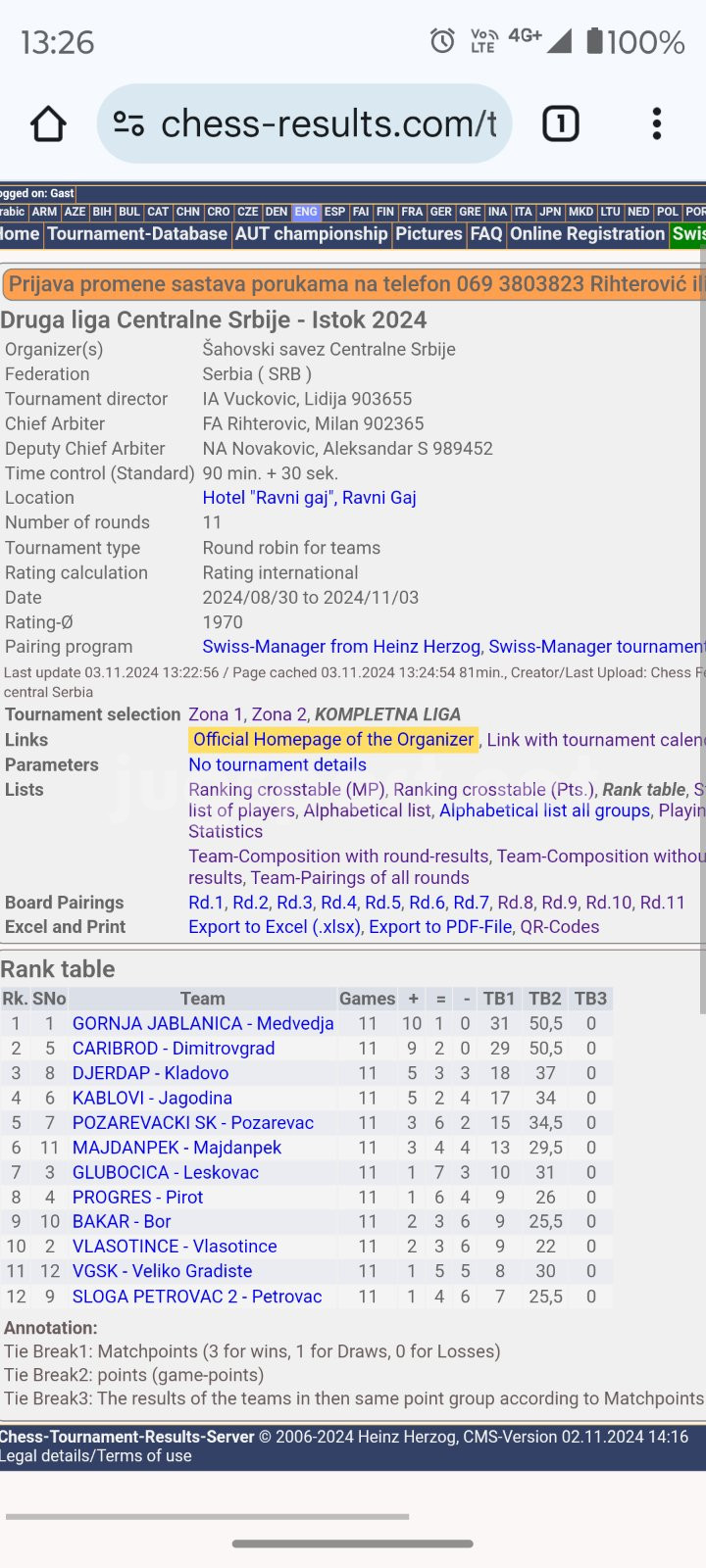The width and height of the screenshot is (706, 1568).
Task: Open the Hotel "Ravni gaj" location link
Action: point(309,498)
